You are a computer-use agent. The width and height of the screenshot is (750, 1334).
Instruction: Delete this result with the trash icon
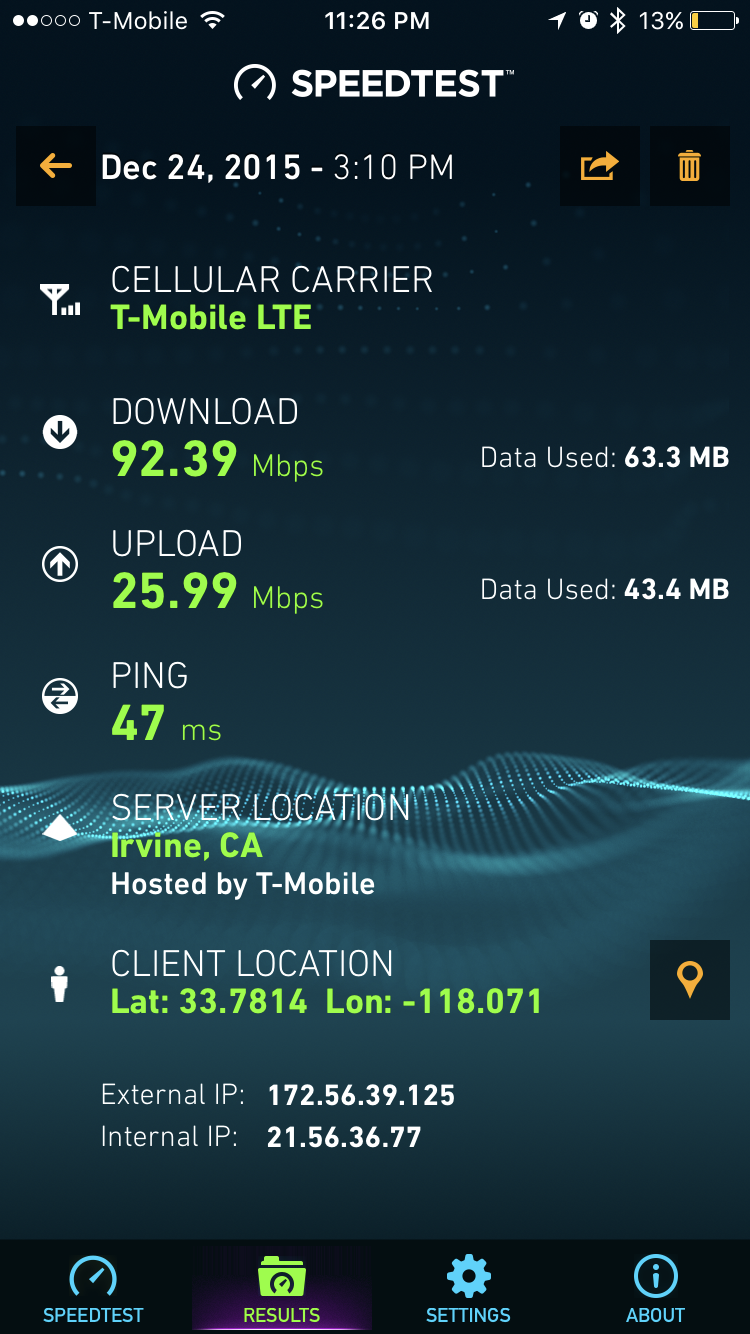pos(690,166)
